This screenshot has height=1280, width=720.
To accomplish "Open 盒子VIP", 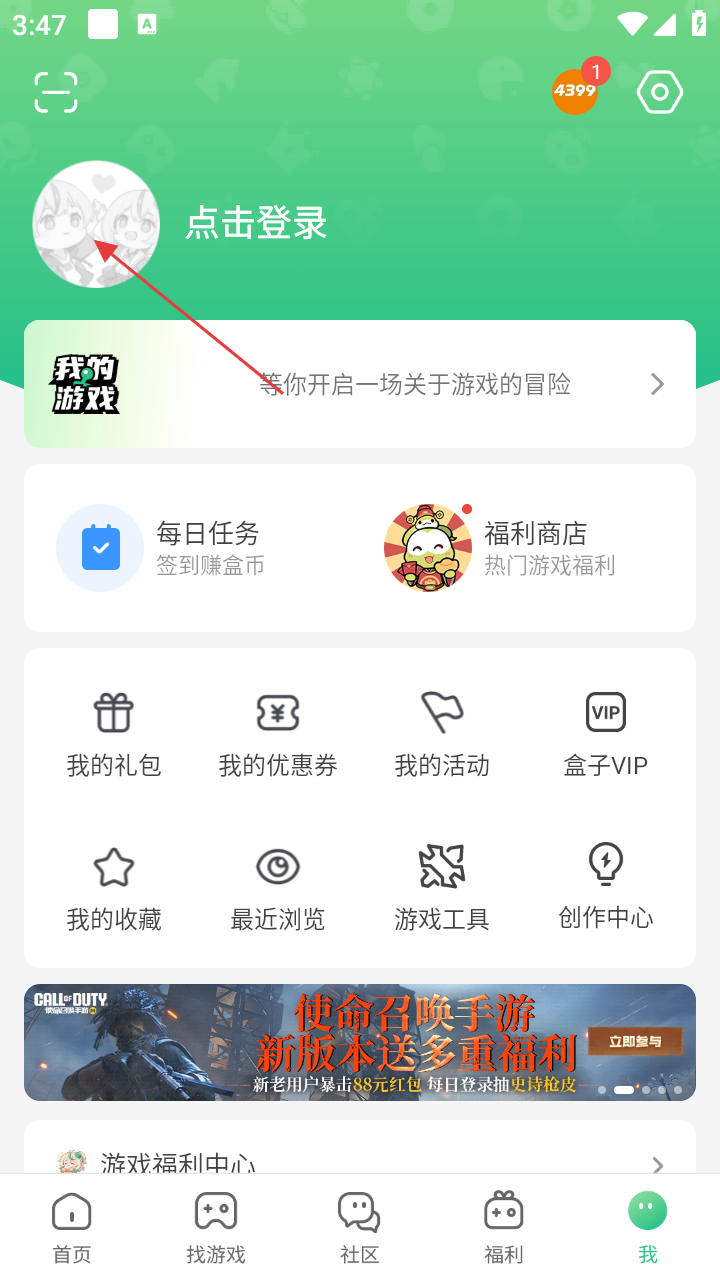I will tap(606, 735).
